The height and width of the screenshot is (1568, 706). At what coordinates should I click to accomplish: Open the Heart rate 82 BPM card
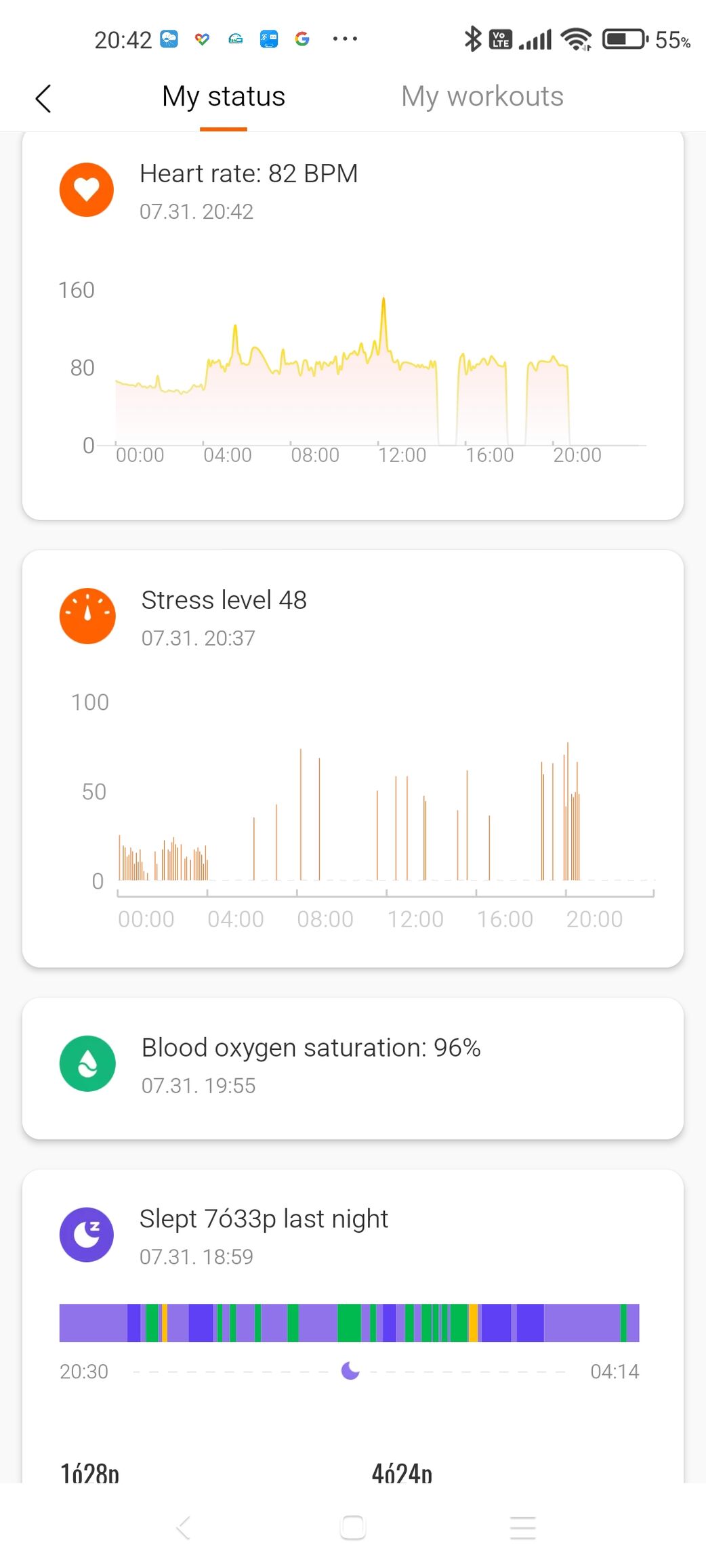(x=353, y=326)
